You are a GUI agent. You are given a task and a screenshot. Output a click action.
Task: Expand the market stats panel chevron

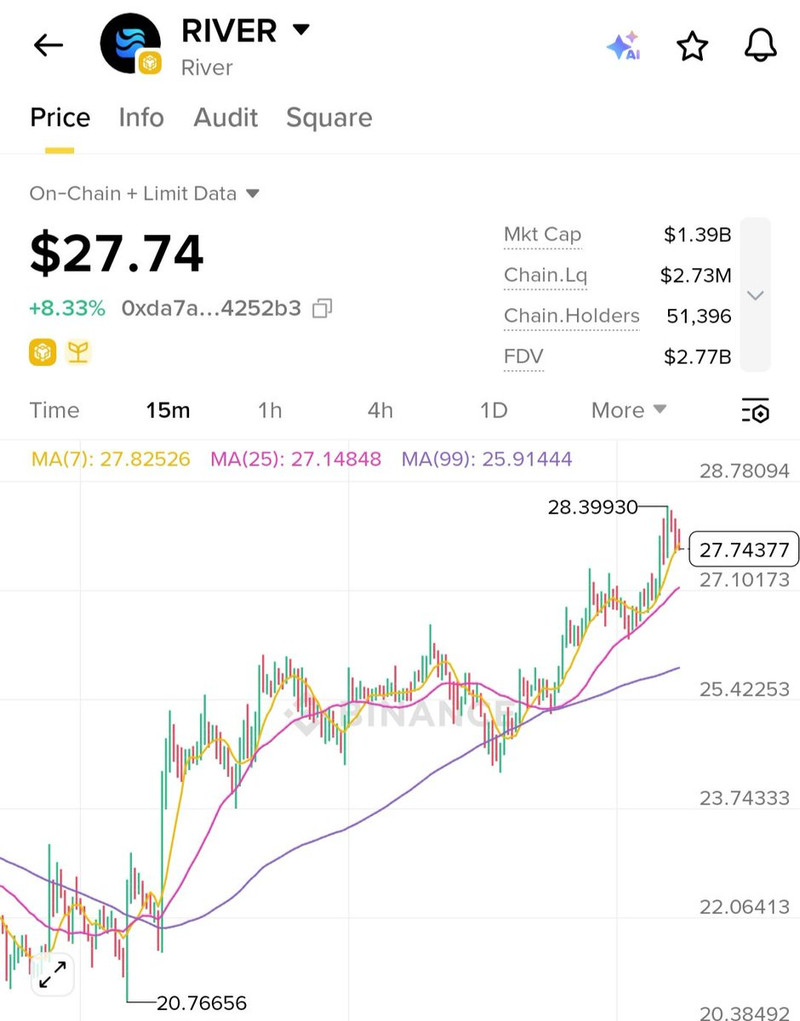[756, 295]
